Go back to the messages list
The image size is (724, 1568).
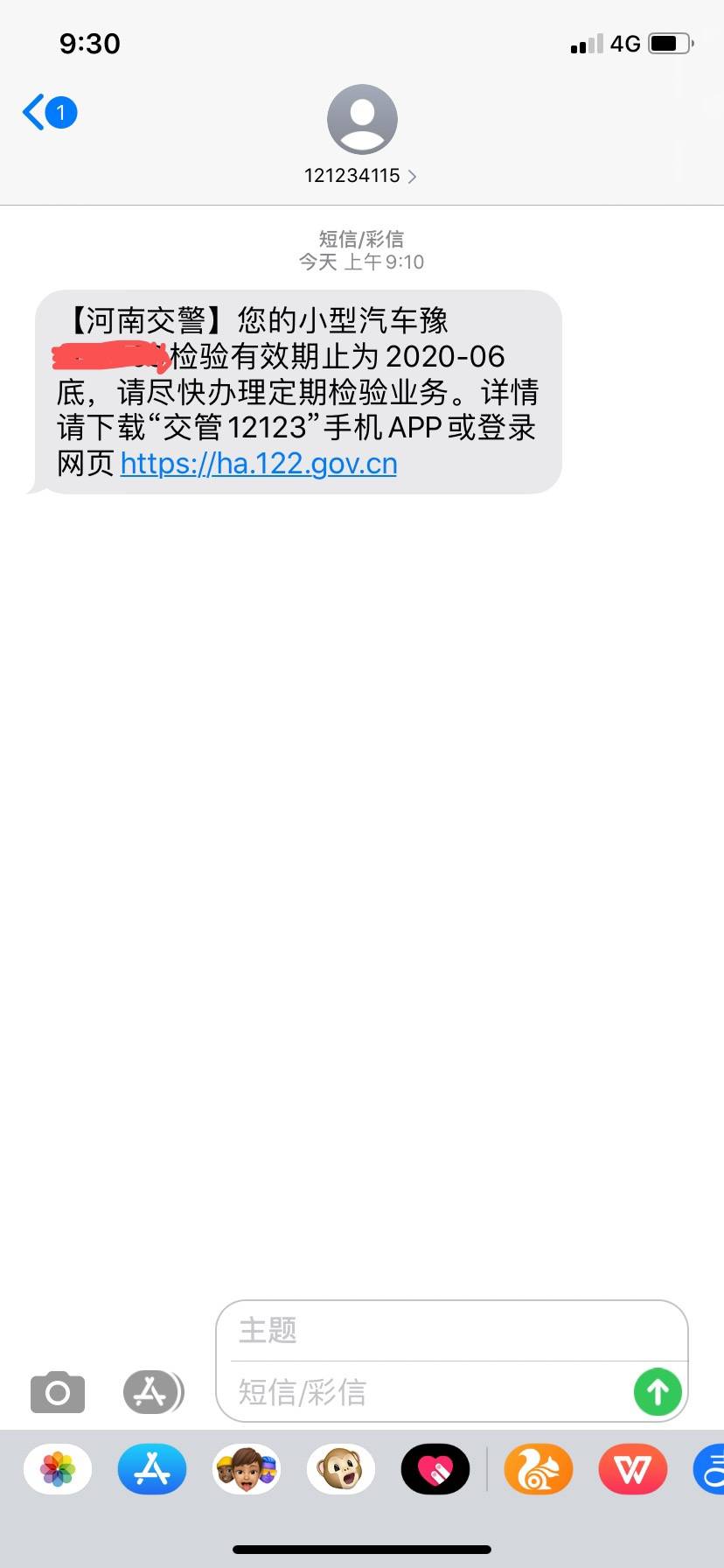point(47,113)
